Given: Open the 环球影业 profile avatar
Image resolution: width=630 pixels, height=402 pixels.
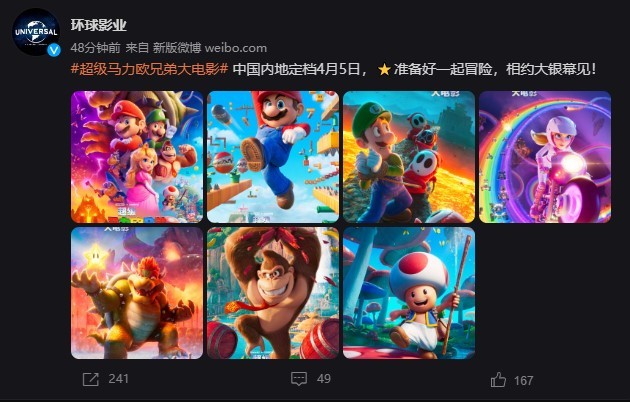Looking at the screenshot, I should 36,32.
